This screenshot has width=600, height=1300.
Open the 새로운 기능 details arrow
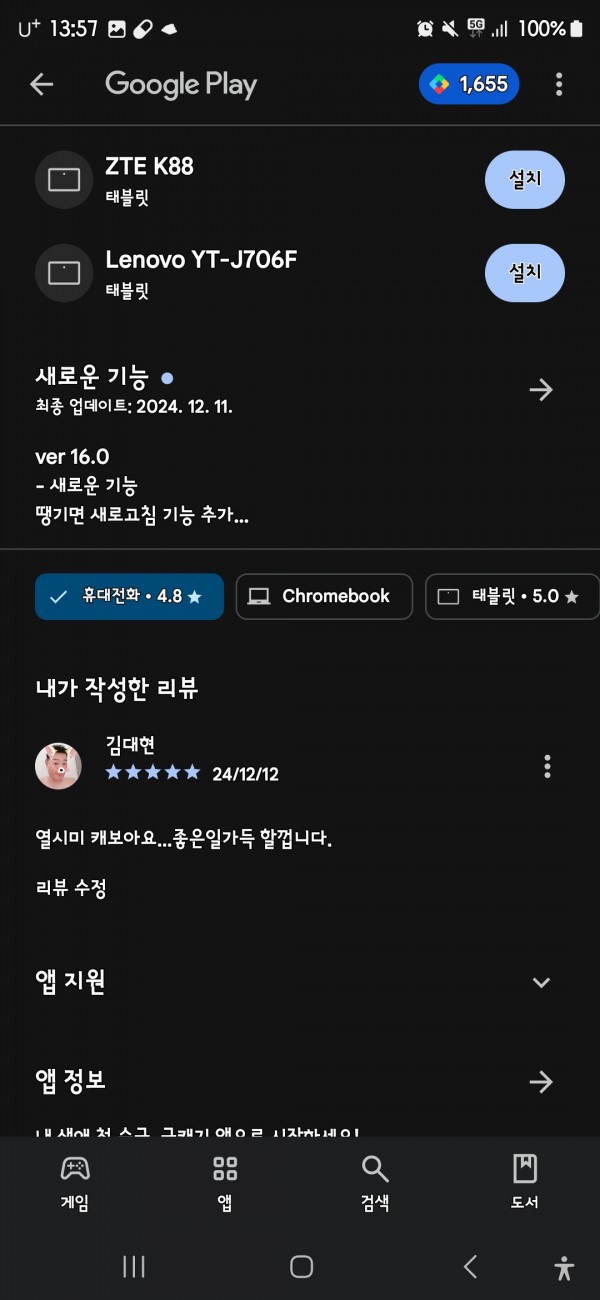(541, 389)
